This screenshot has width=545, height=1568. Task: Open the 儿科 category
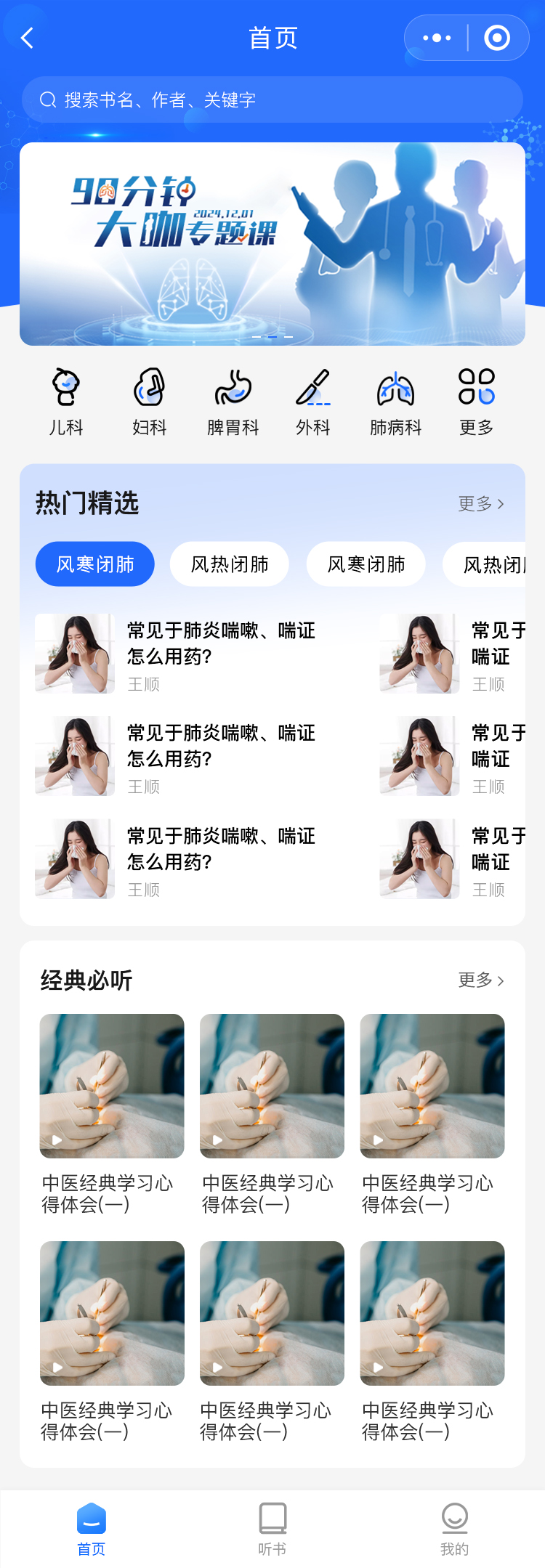tap(66, 401)
